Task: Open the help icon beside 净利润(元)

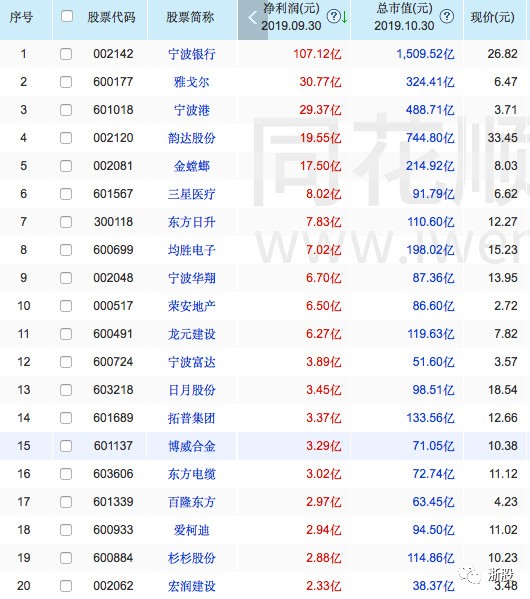Action: tap(333, 16)
